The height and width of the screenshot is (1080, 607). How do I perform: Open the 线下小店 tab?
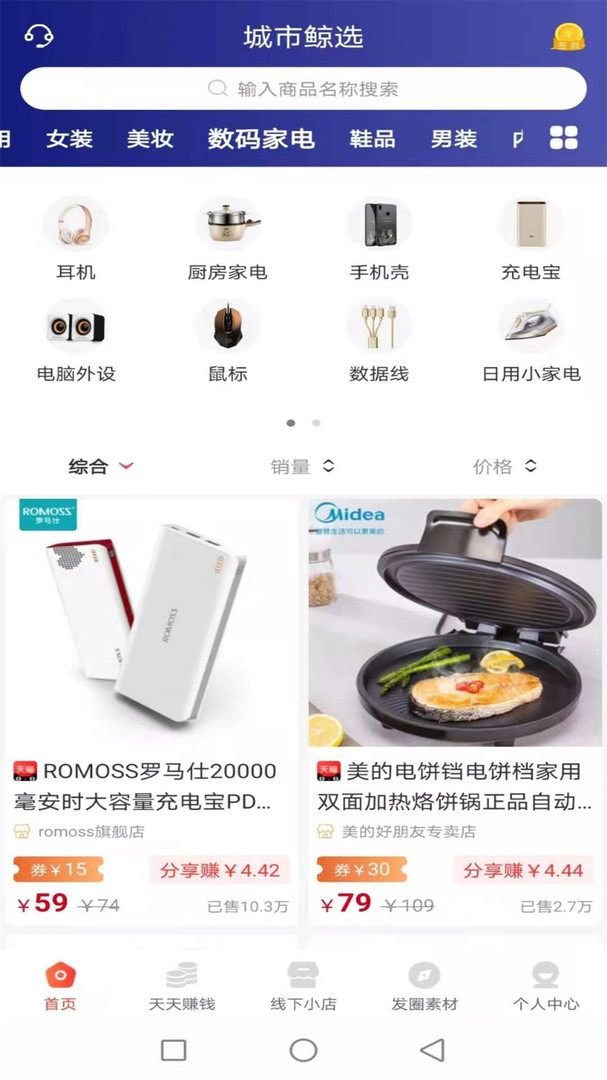pyautogui.click(x=303, y=986)
